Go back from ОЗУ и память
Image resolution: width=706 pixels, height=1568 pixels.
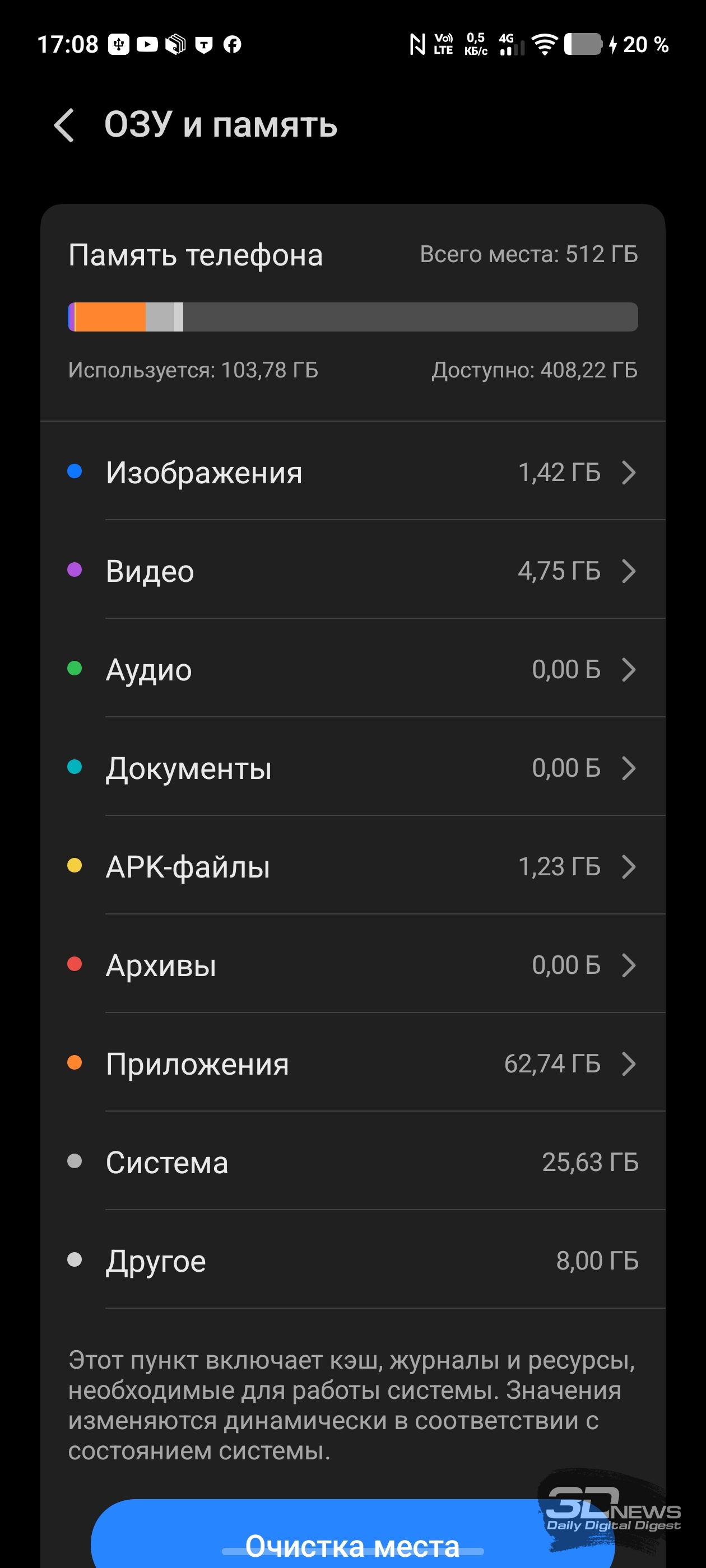[64, 125]
